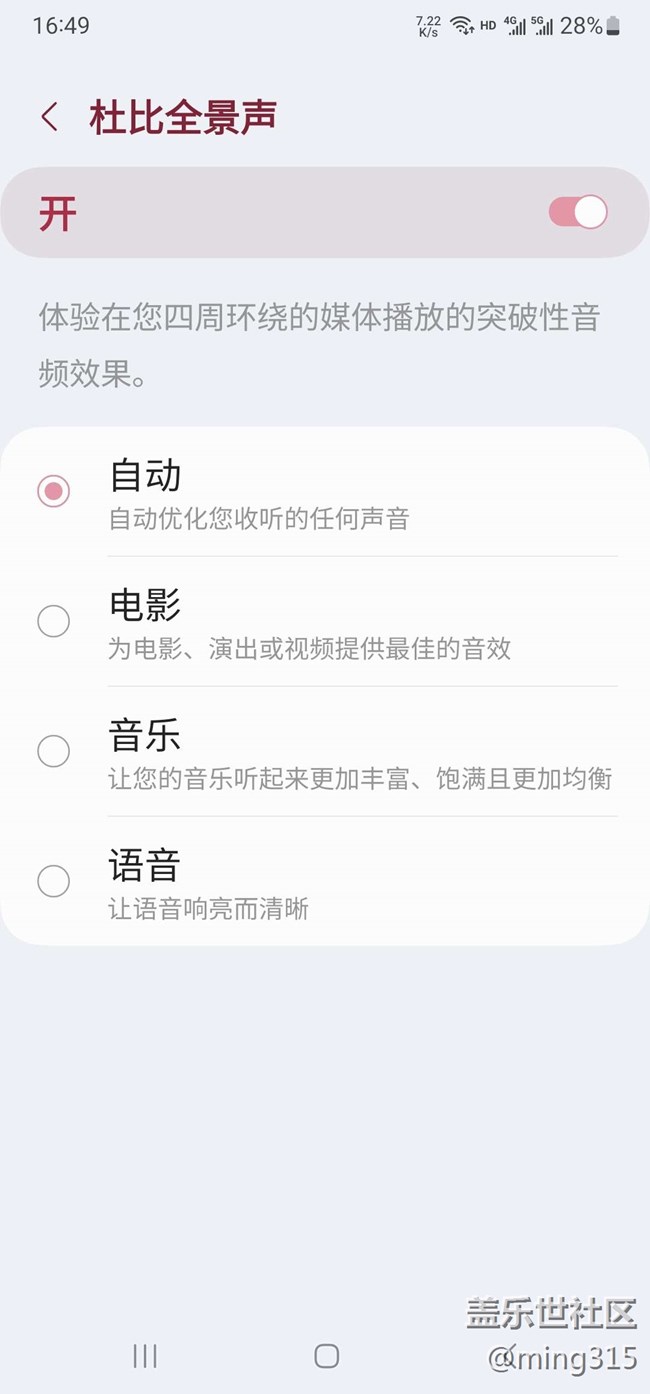Image resolution: width=650 pixels, height=1394 pixels.
Task: Go back from 杜比全景声 settings
Action: [50, 117]
